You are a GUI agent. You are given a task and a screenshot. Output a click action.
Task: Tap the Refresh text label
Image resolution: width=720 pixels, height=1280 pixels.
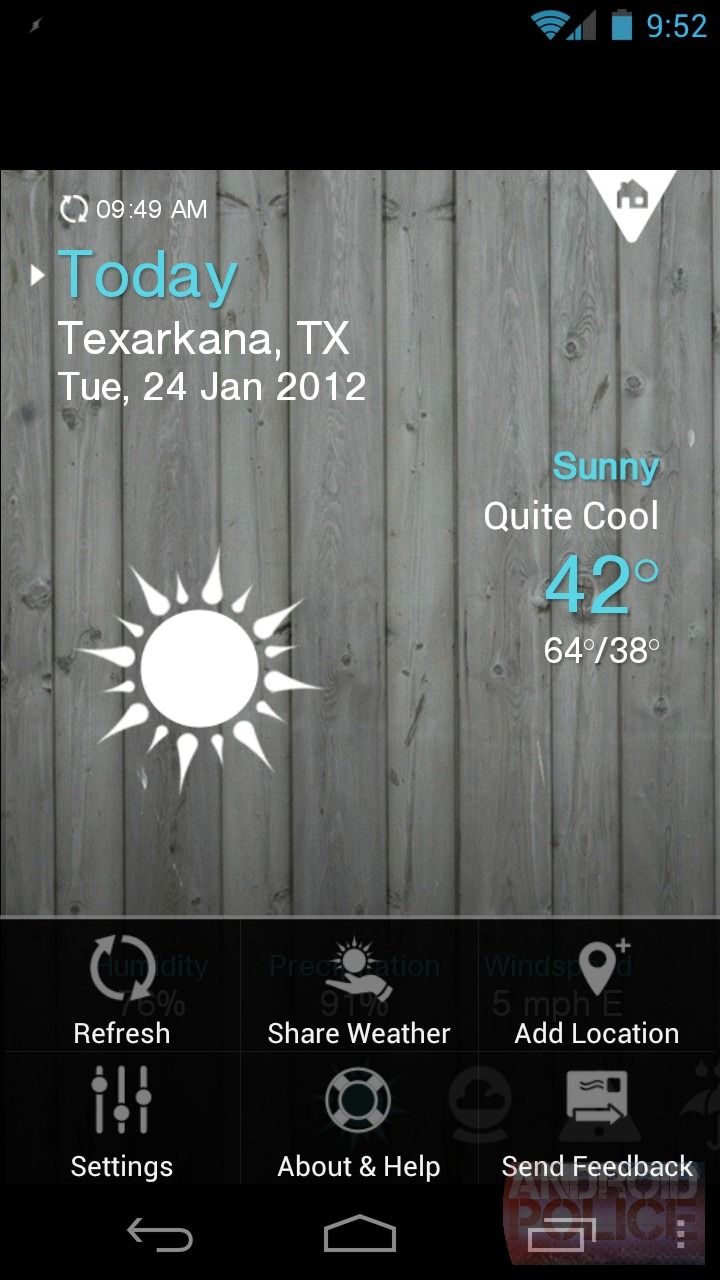(121, 1033)
